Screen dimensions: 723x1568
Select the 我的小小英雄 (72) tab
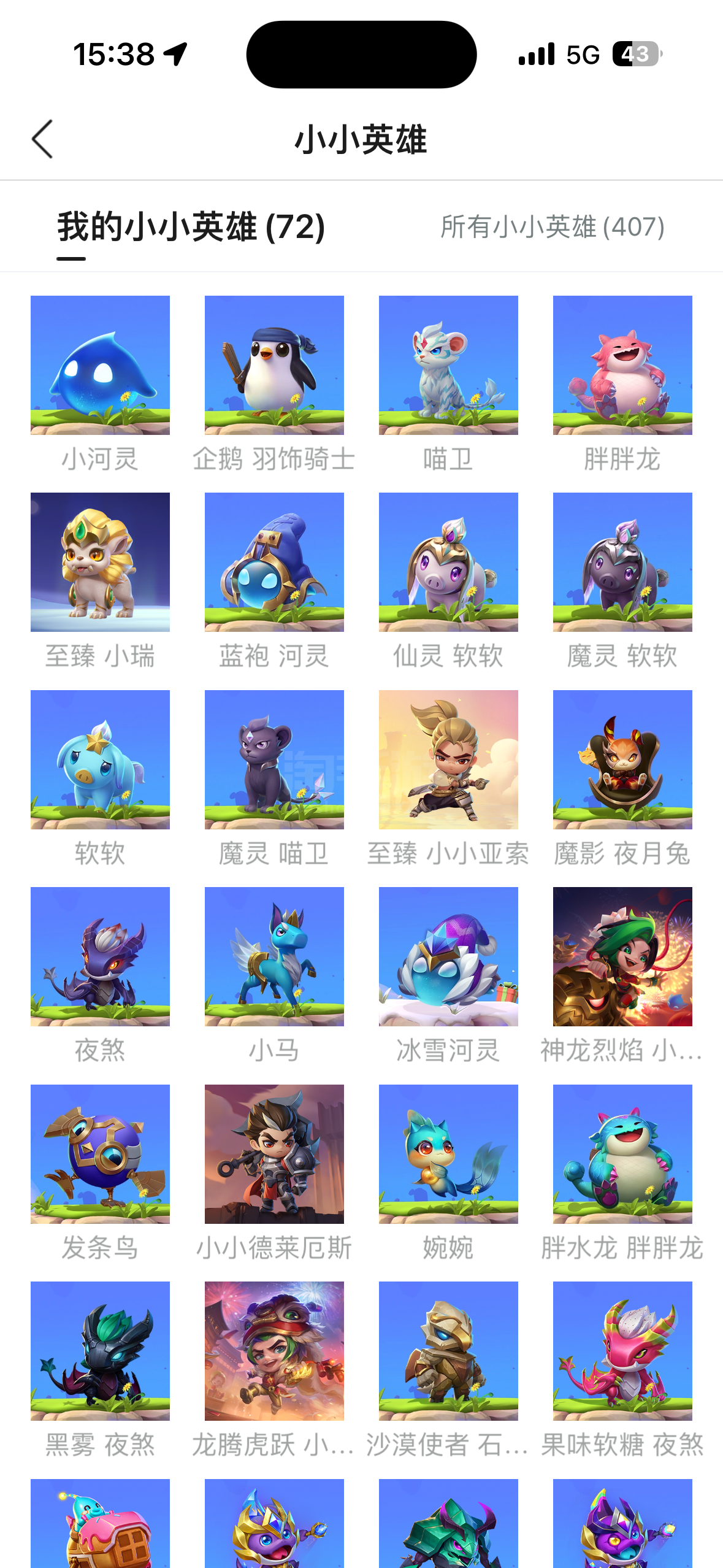click(x=191, y=227)
